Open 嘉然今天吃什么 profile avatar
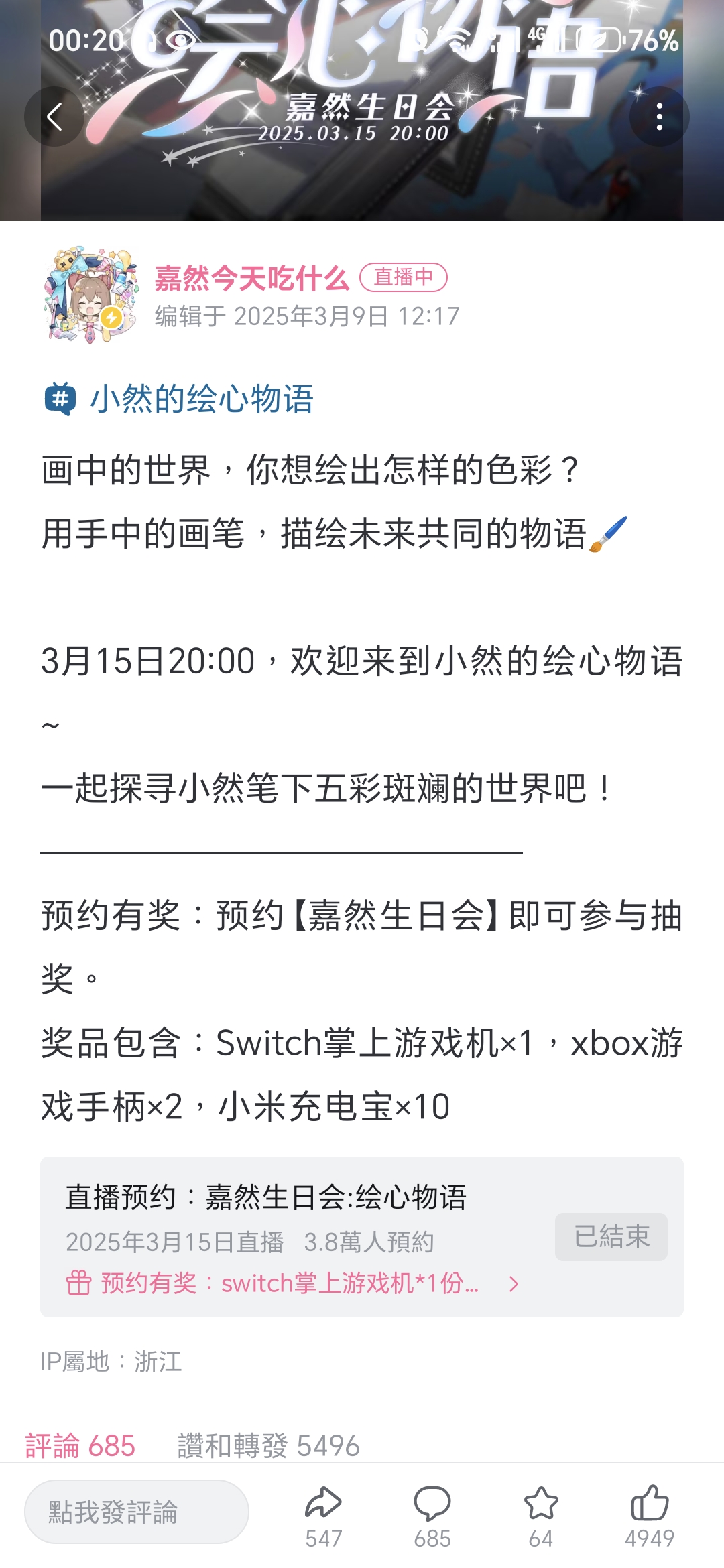This screenshot has height=1568, width=724. (x=91, y=296)
